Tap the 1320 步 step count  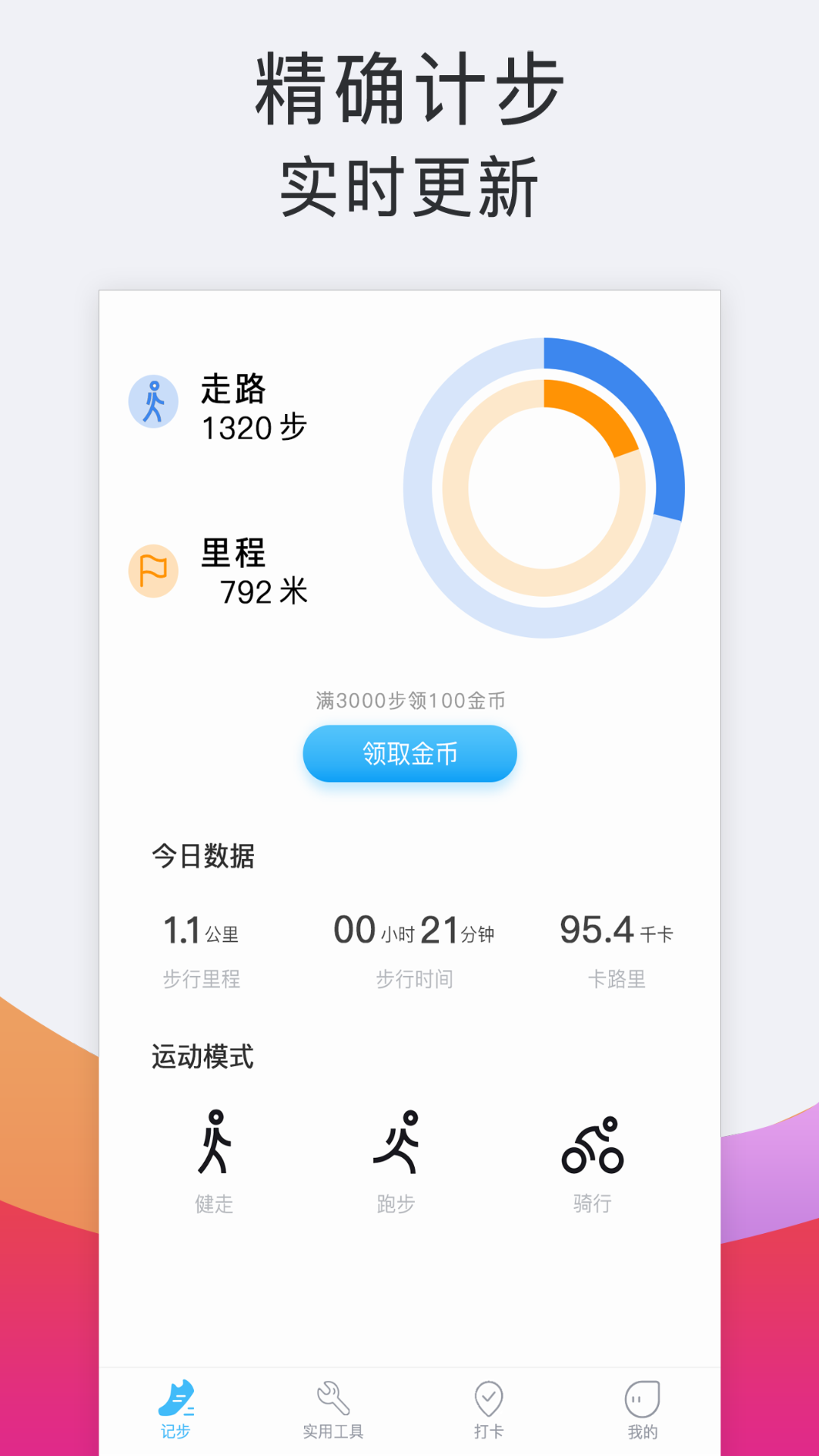(253, 430)
